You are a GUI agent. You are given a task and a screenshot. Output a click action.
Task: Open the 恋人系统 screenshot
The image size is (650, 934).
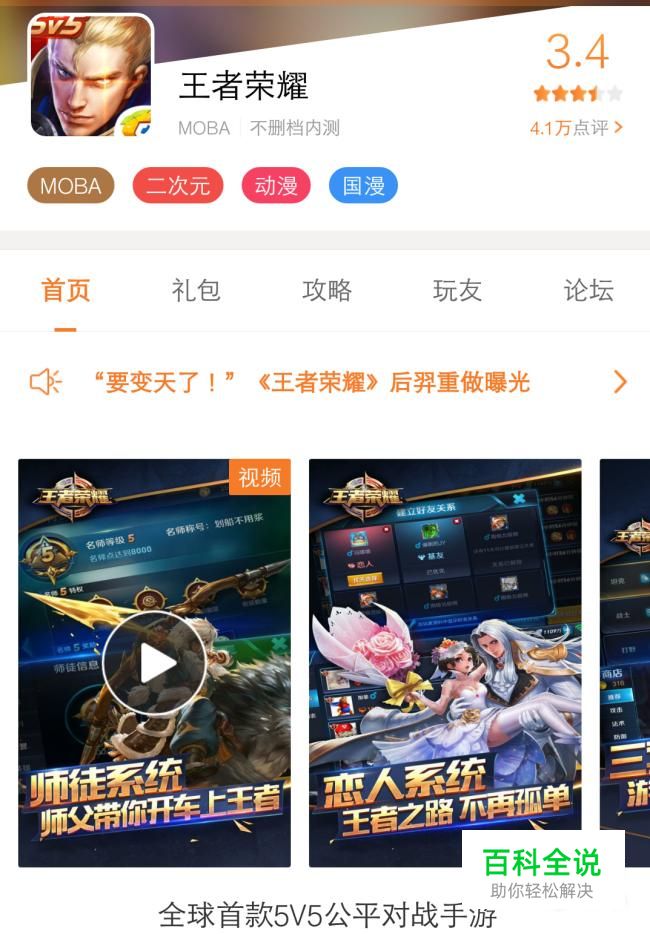pyautogui.click(x=445, y=662)
